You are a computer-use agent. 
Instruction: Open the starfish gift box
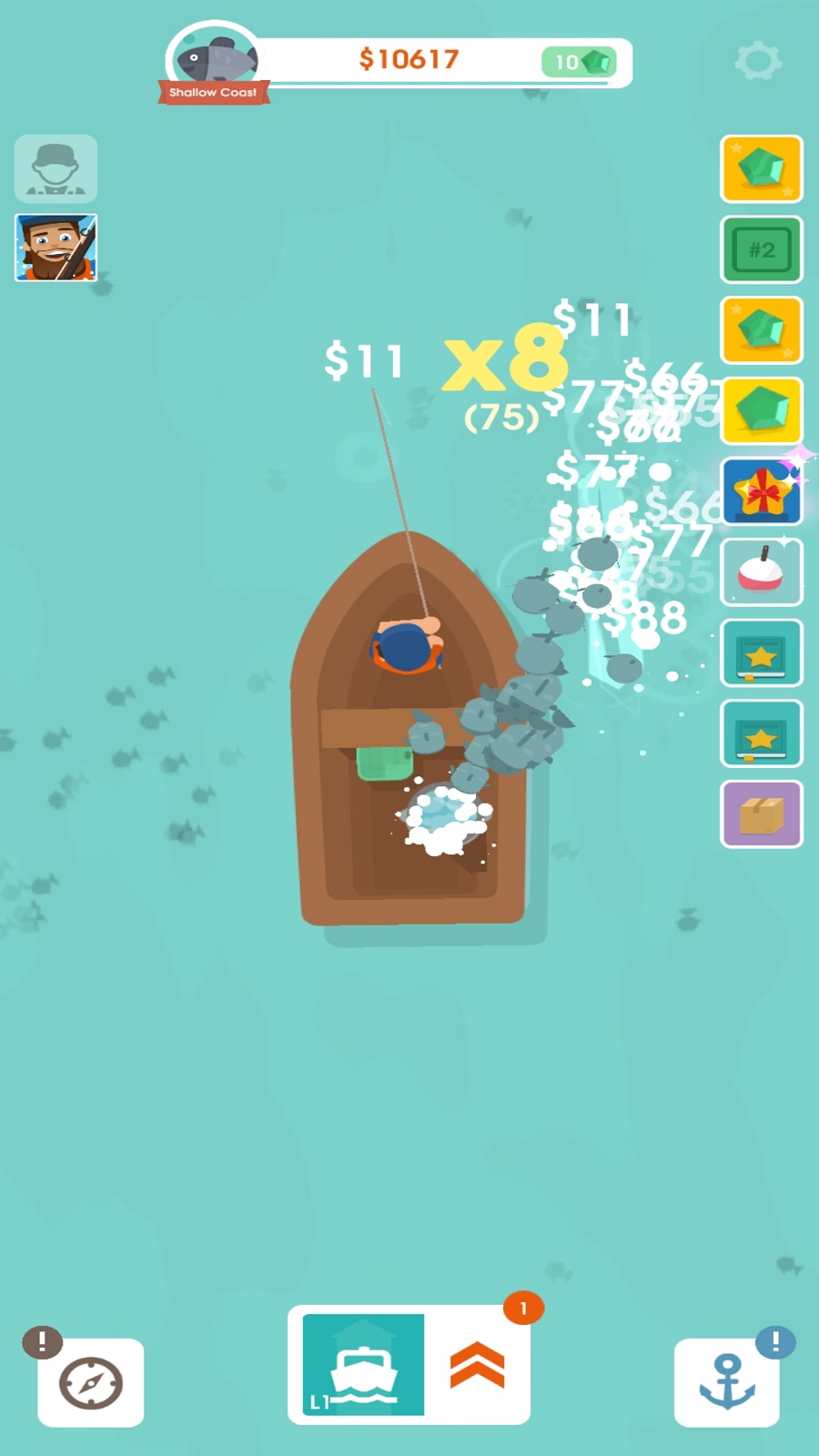click(x=762, y=492)
